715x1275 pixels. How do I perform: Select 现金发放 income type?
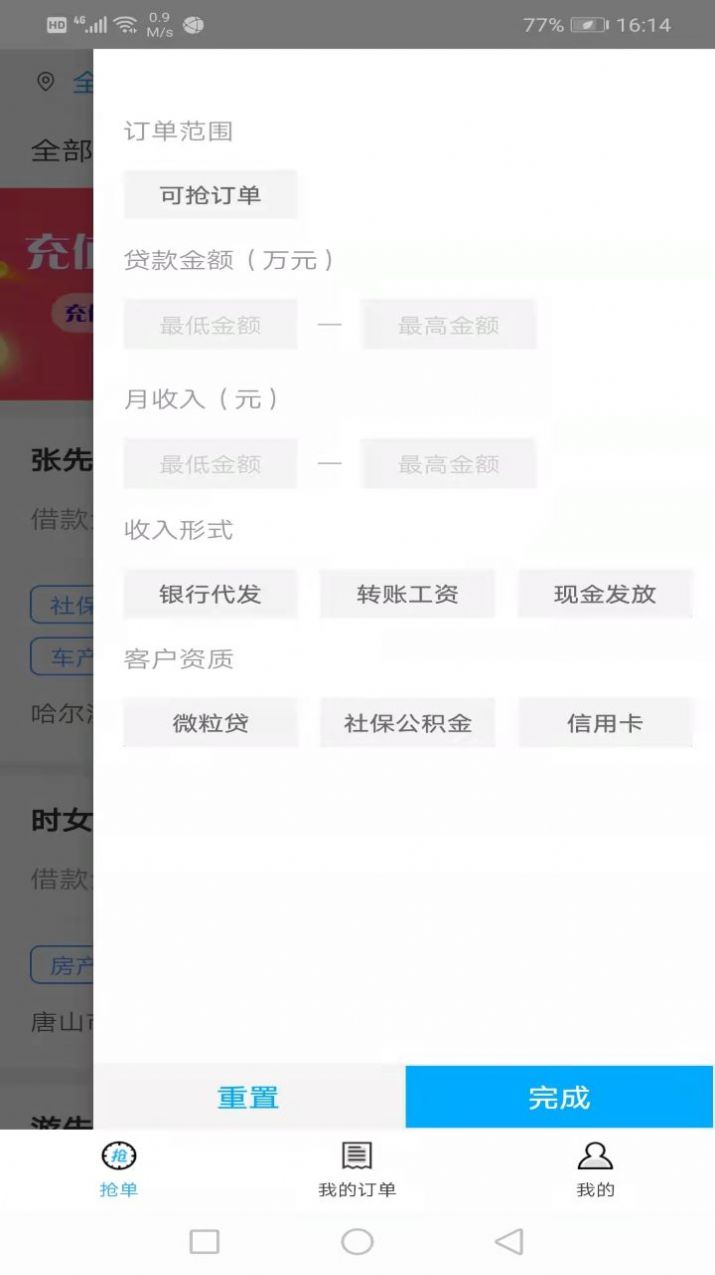[x=605, y=594]
